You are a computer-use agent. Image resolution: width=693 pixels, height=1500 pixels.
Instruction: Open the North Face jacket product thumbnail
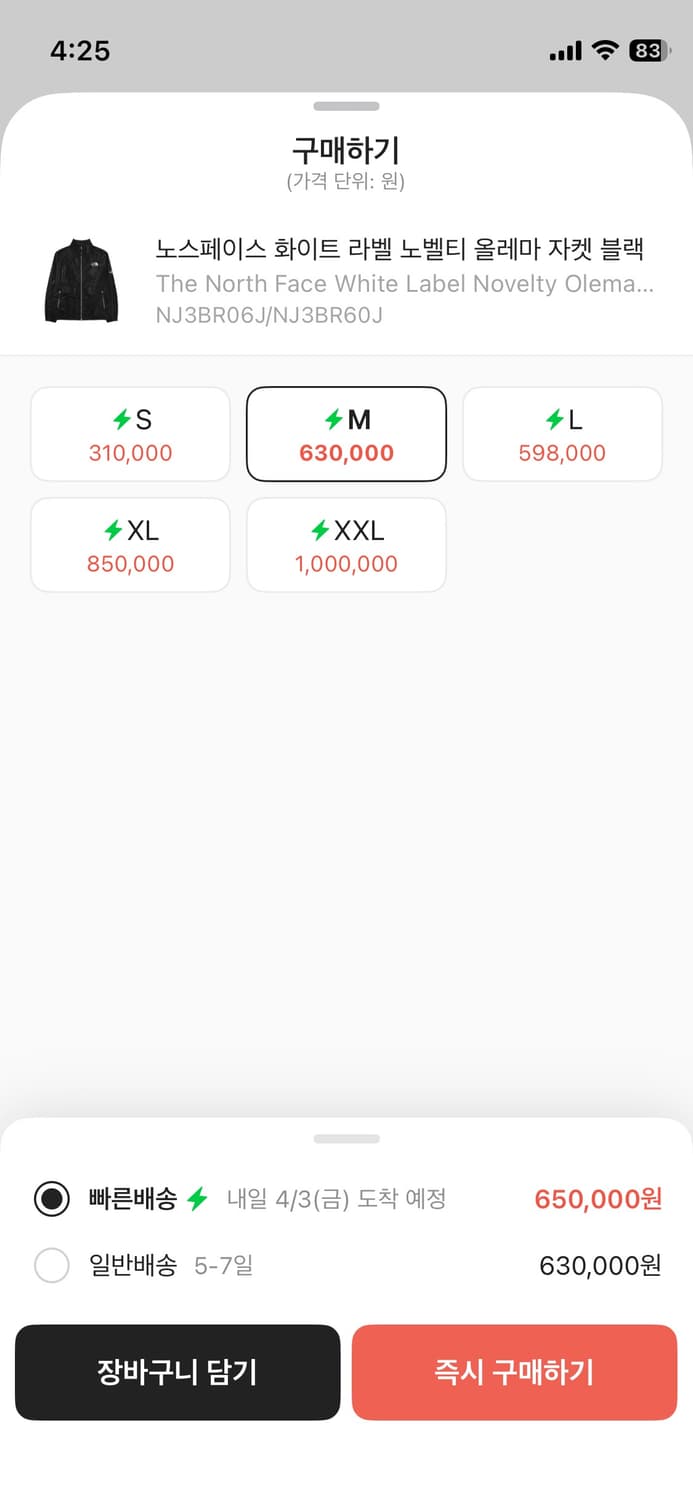[79, 281]
